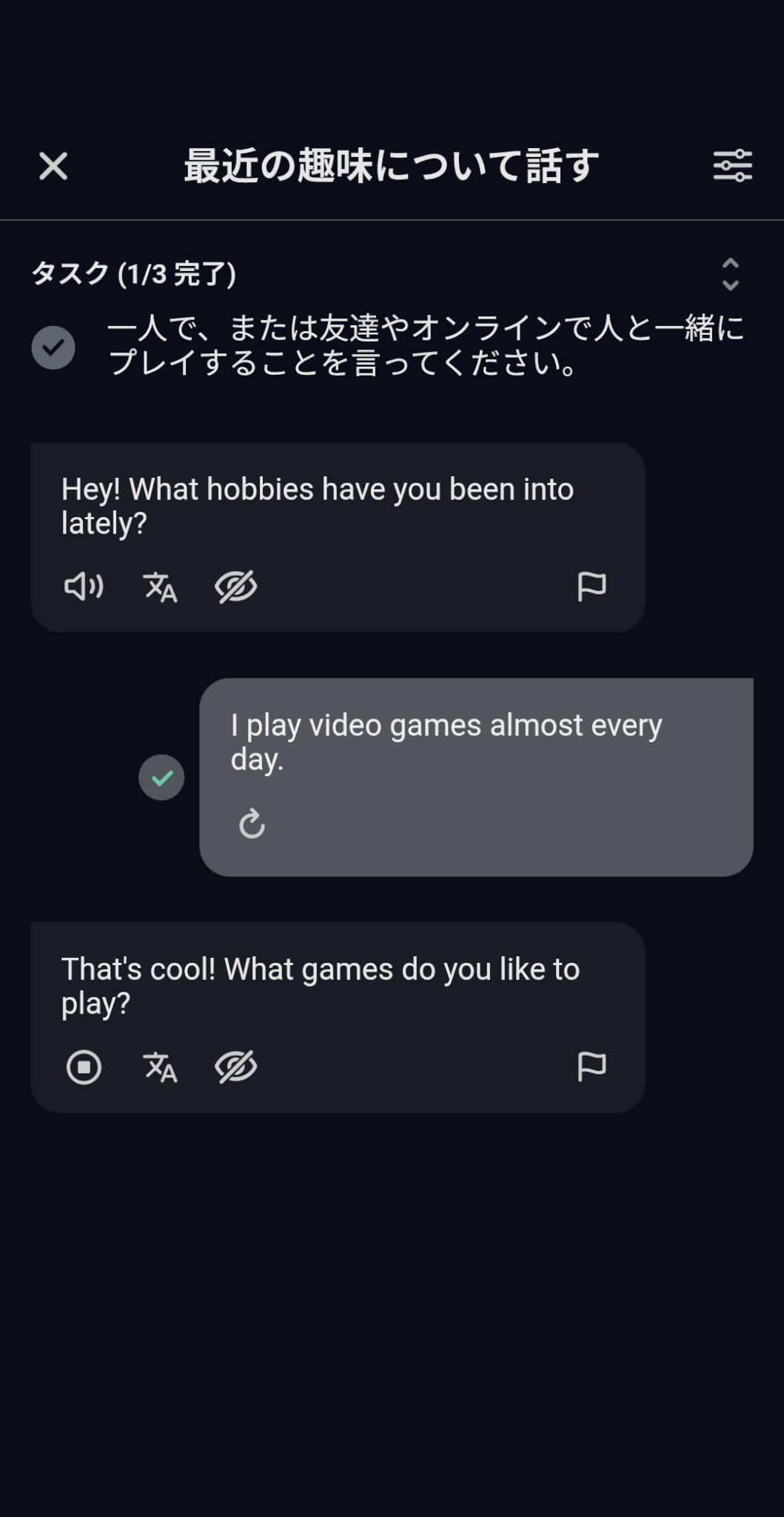The width and height of the screenshot is (784, 1517).
Task: Translate the 'That's cool!' message
Action: tap(160, 1067)
